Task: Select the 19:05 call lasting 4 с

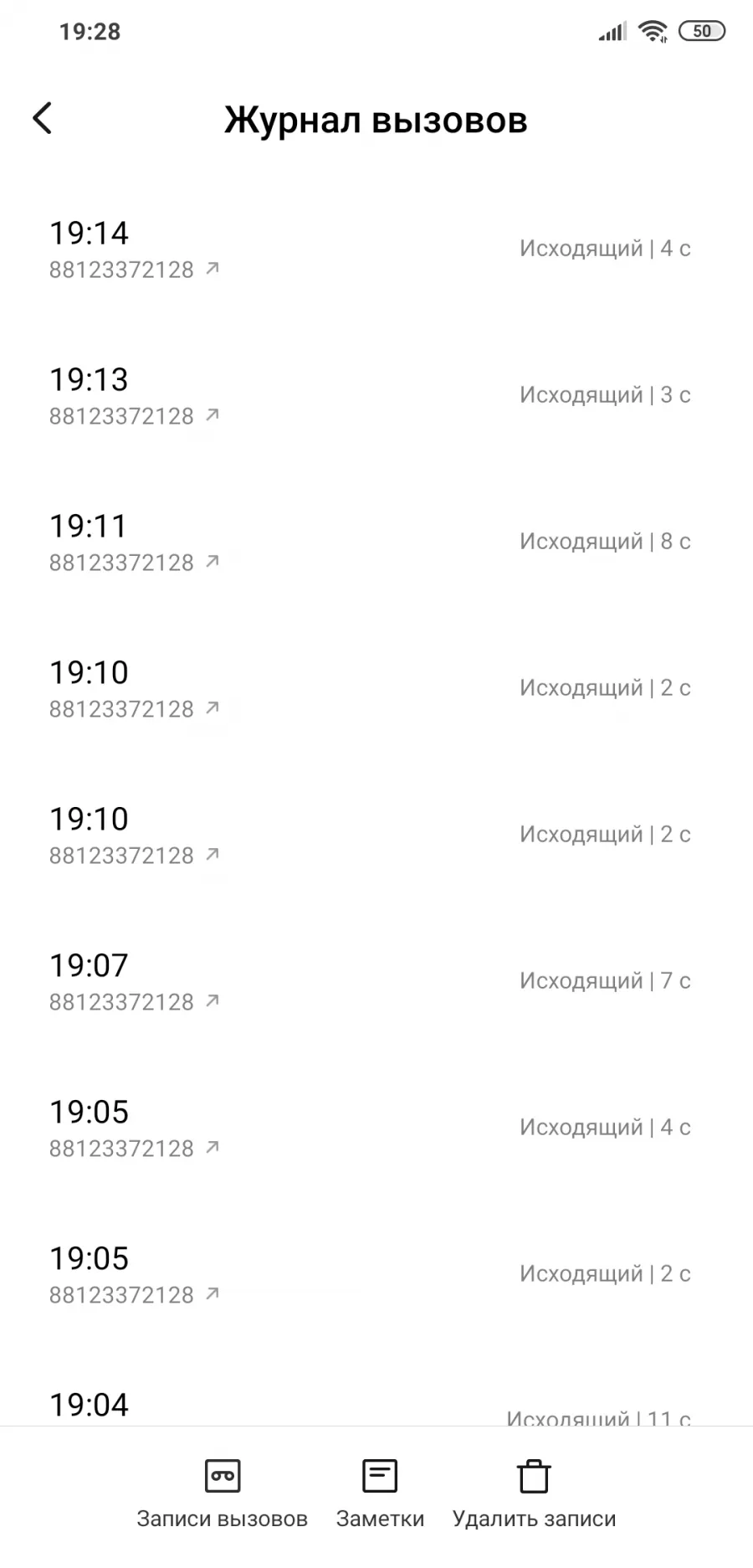Action: point(376,1128)
